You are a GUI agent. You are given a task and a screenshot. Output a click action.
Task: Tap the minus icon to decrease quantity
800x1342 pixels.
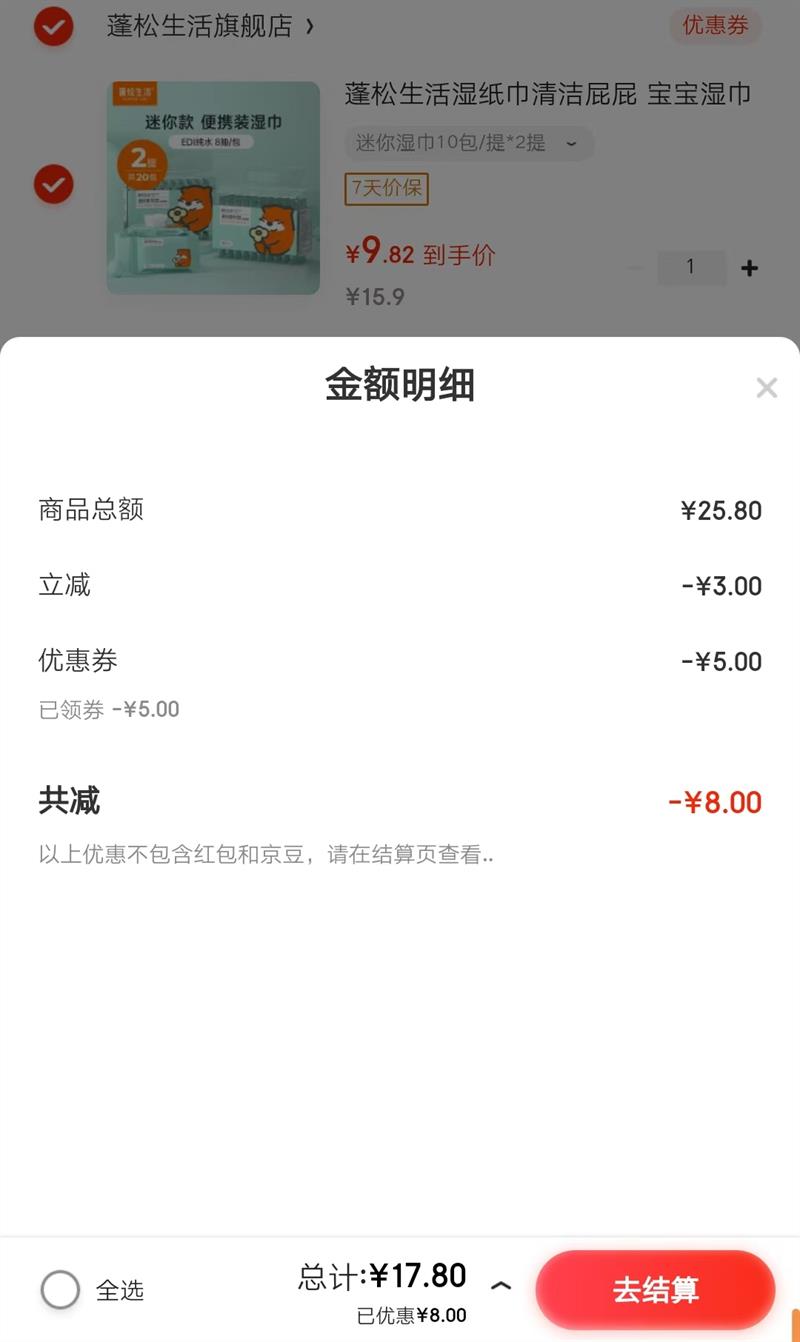[x=637, y=267]
